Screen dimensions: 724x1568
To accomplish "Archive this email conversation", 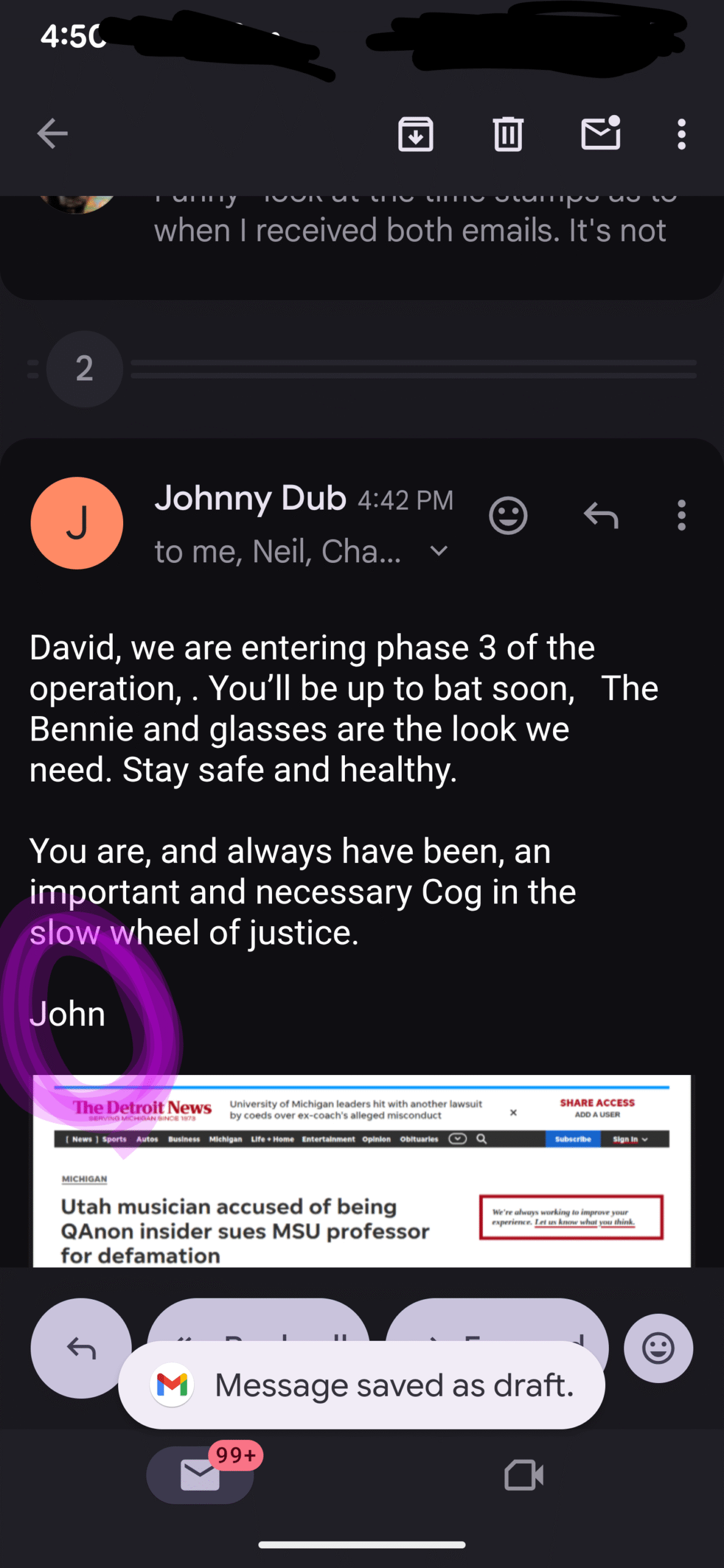I will tap(416, 134).
